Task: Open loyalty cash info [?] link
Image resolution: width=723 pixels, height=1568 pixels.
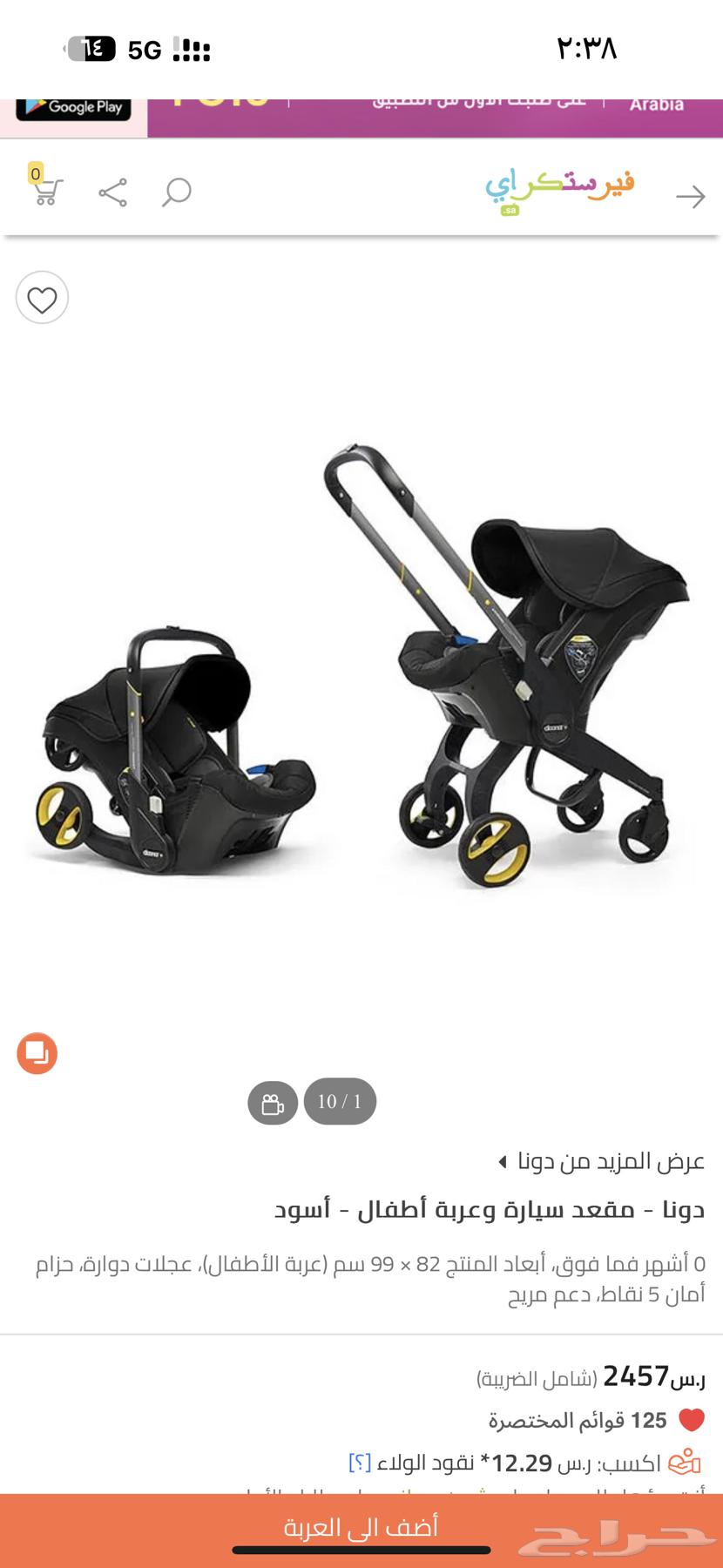Action: (360, 1463)
